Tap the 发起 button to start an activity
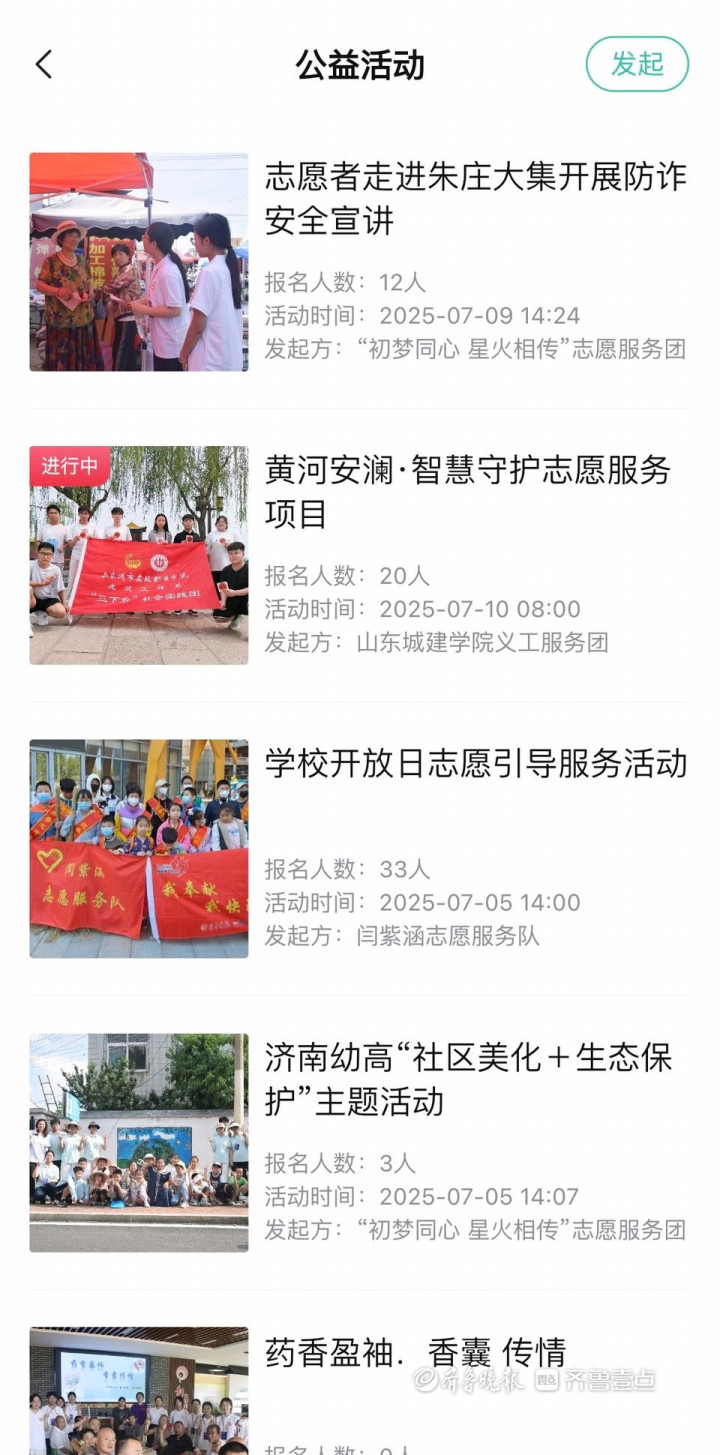The height and width of the screenshot is (1455, 720). (x=637, y=64)
